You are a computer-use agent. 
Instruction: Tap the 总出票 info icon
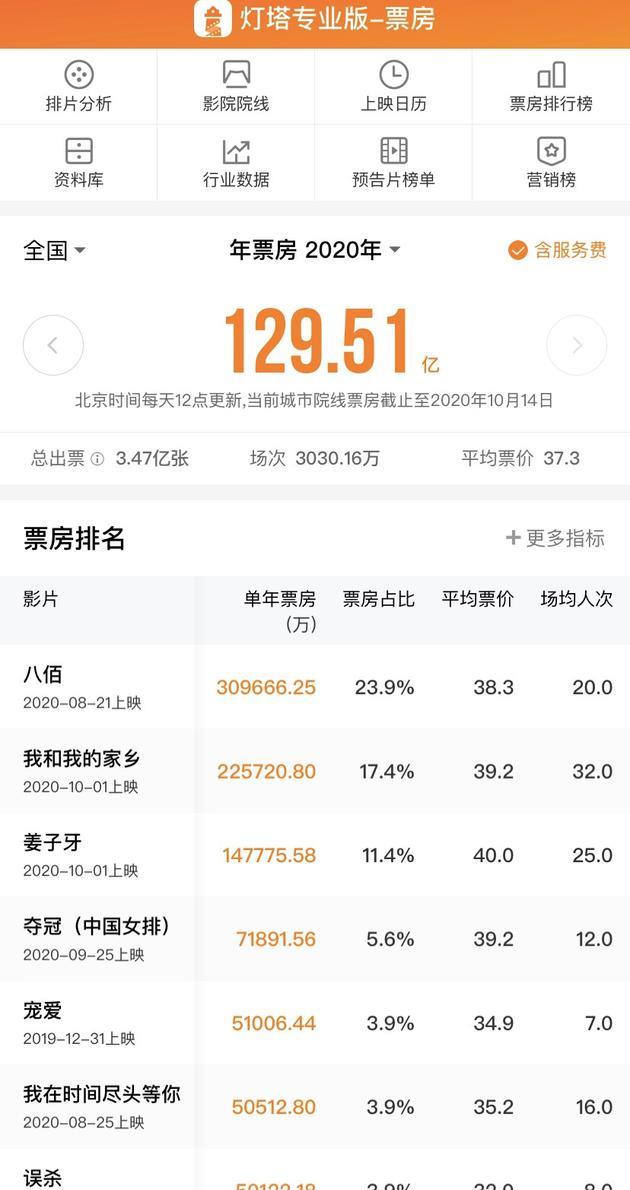(x=97, y=458)
